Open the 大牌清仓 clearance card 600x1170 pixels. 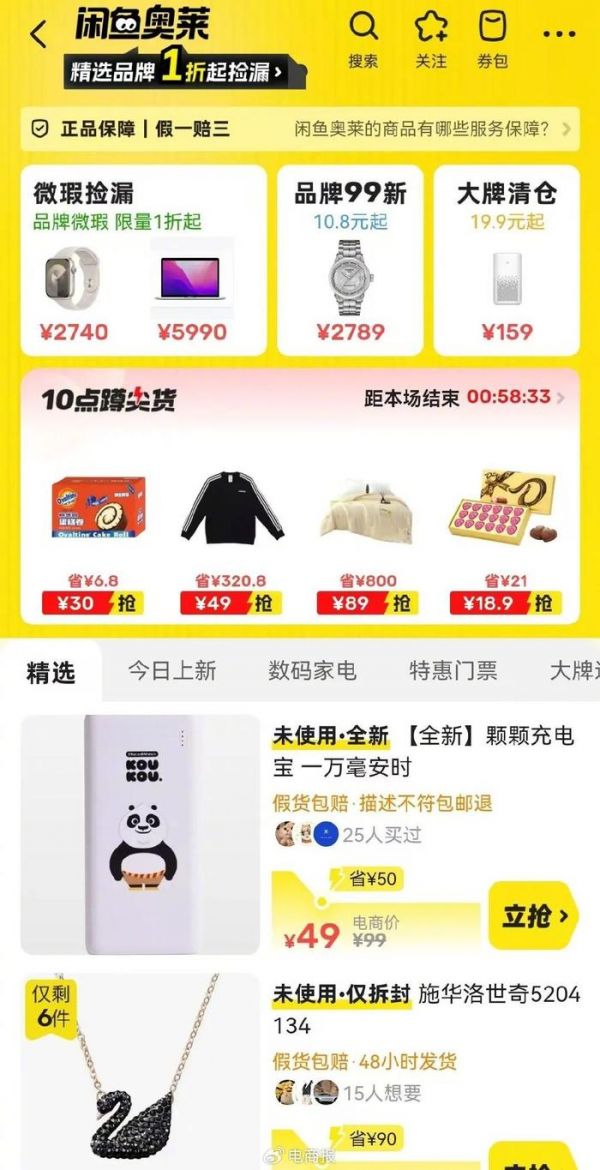pyautogui.click(x=506, y=260)
